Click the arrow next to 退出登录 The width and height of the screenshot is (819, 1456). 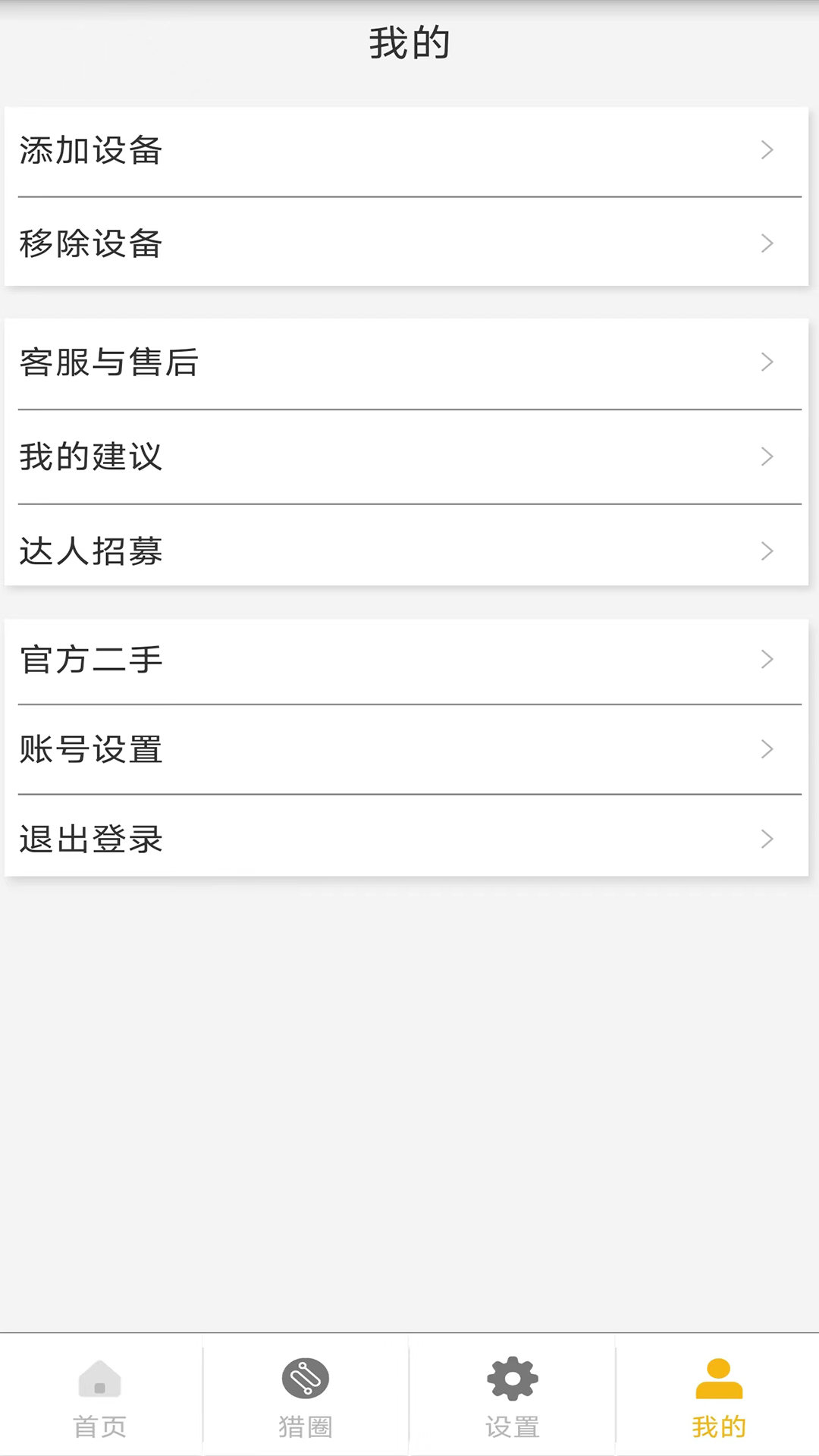pos(767,839)
